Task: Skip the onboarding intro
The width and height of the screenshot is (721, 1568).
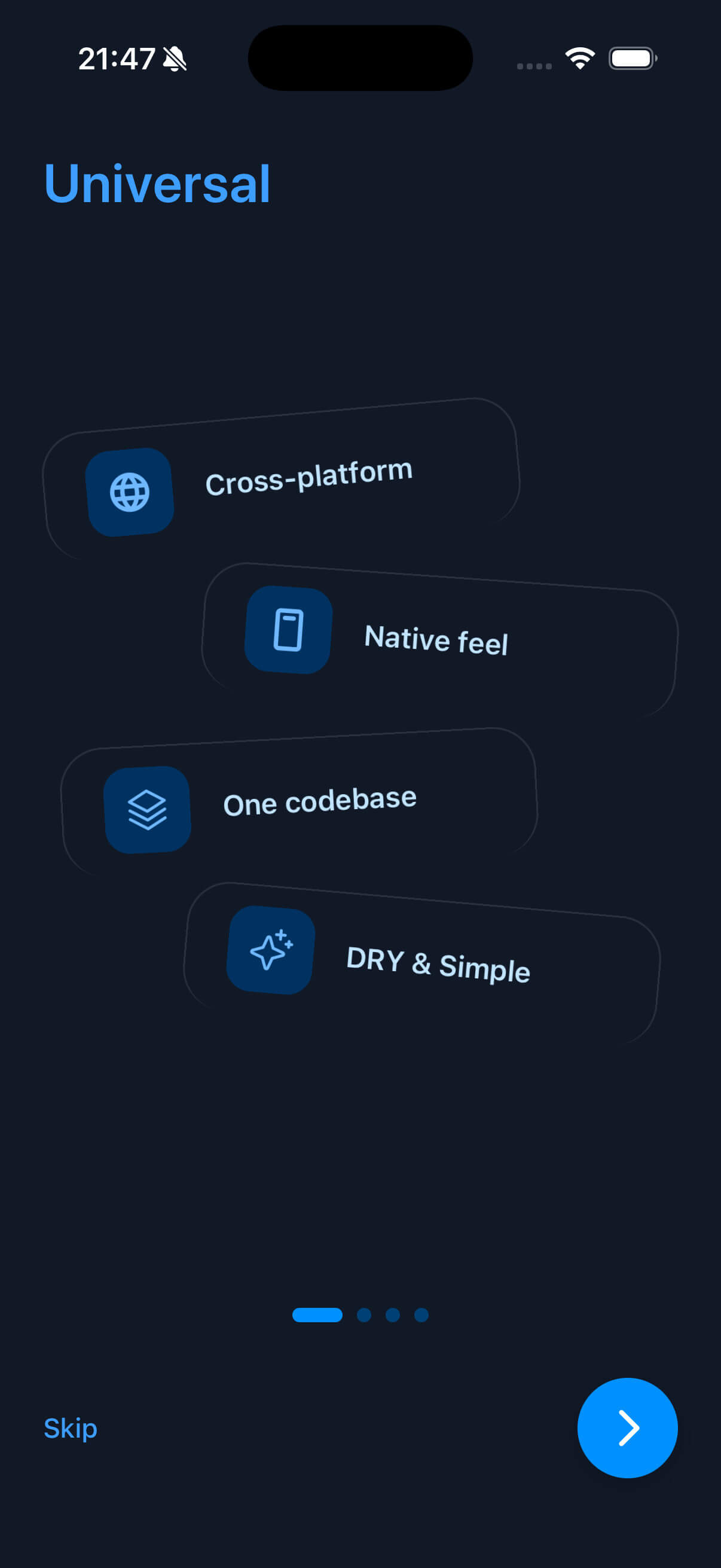Action: pos(71,1428)
